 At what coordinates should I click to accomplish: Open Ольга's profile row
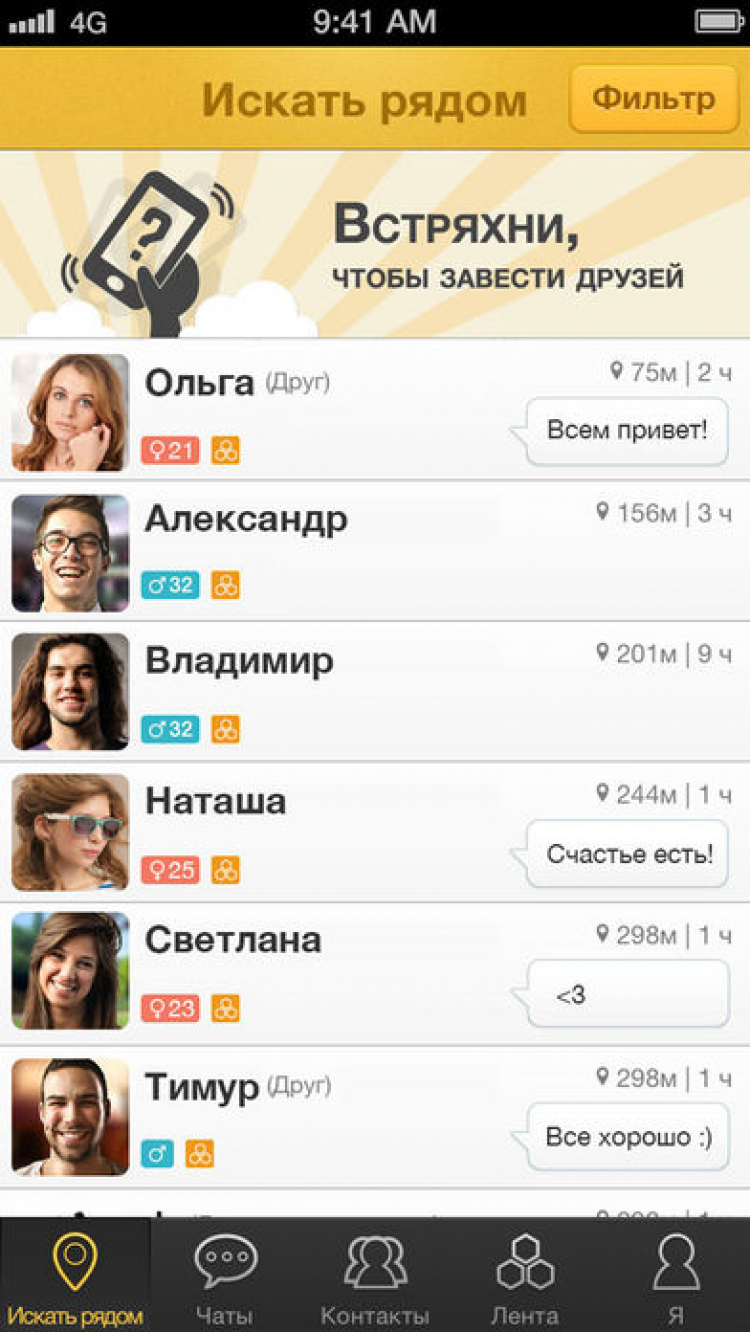[375, 411]
